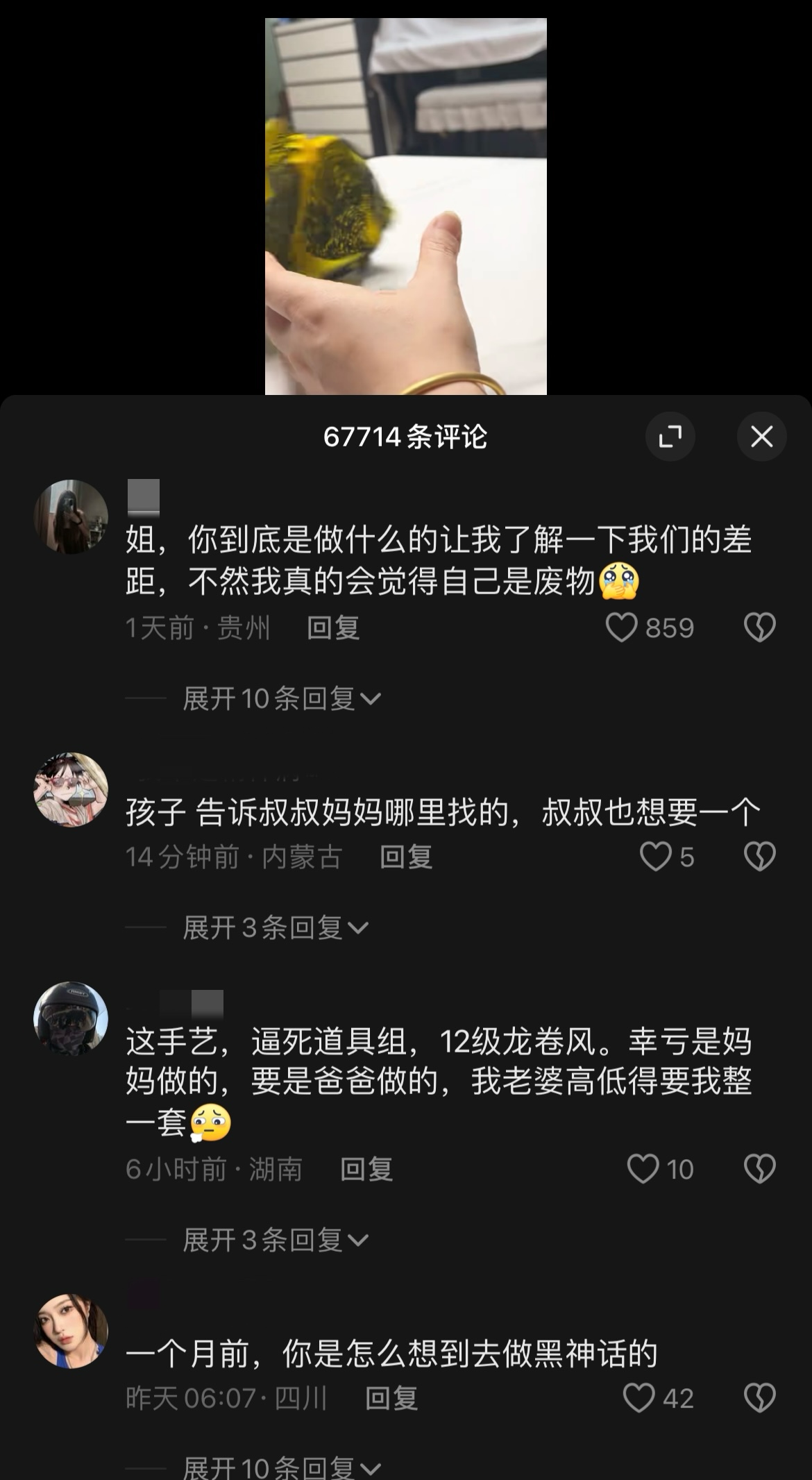Like the 四川 comment with 42 likes
Viewport: 812px width, 1480px height.
point(638,1398)
